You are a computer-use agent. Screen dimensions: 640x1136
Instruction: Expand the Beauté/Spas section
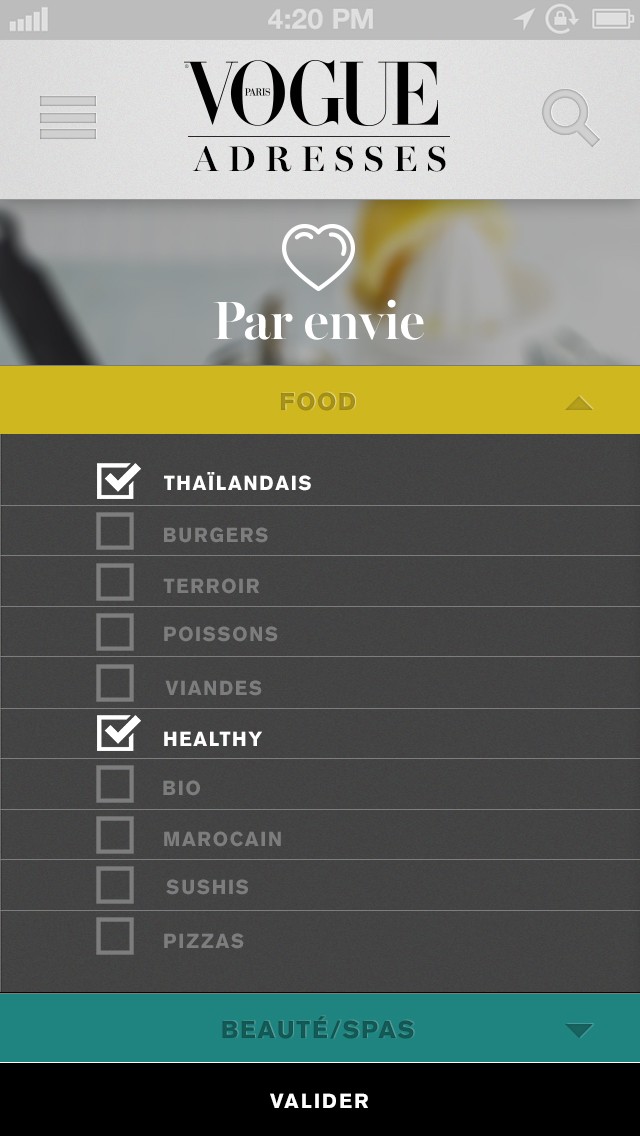(x=578, y=1030)
